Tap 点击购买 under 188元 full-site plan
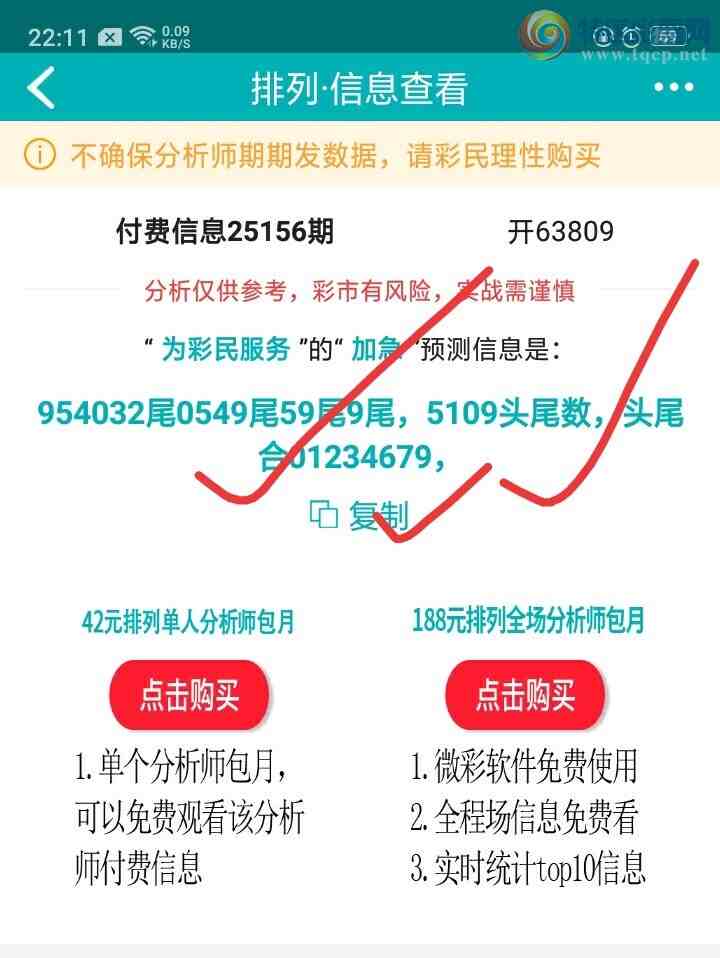The width and height of the screenshot is (720, 958). [525, 696]
